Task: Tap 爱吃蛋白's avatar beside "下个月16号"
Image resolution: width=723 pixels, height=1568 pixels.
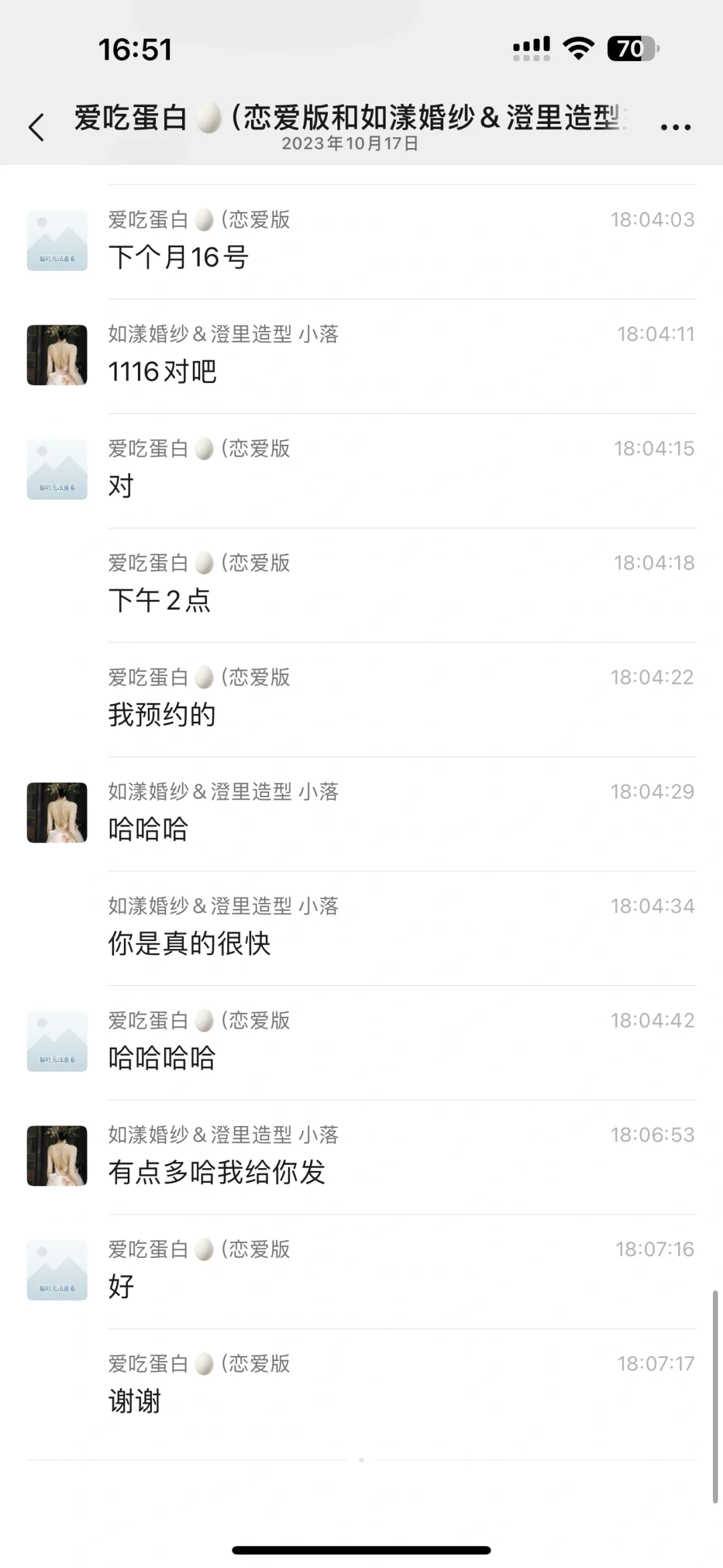Action: coord(57,240)
